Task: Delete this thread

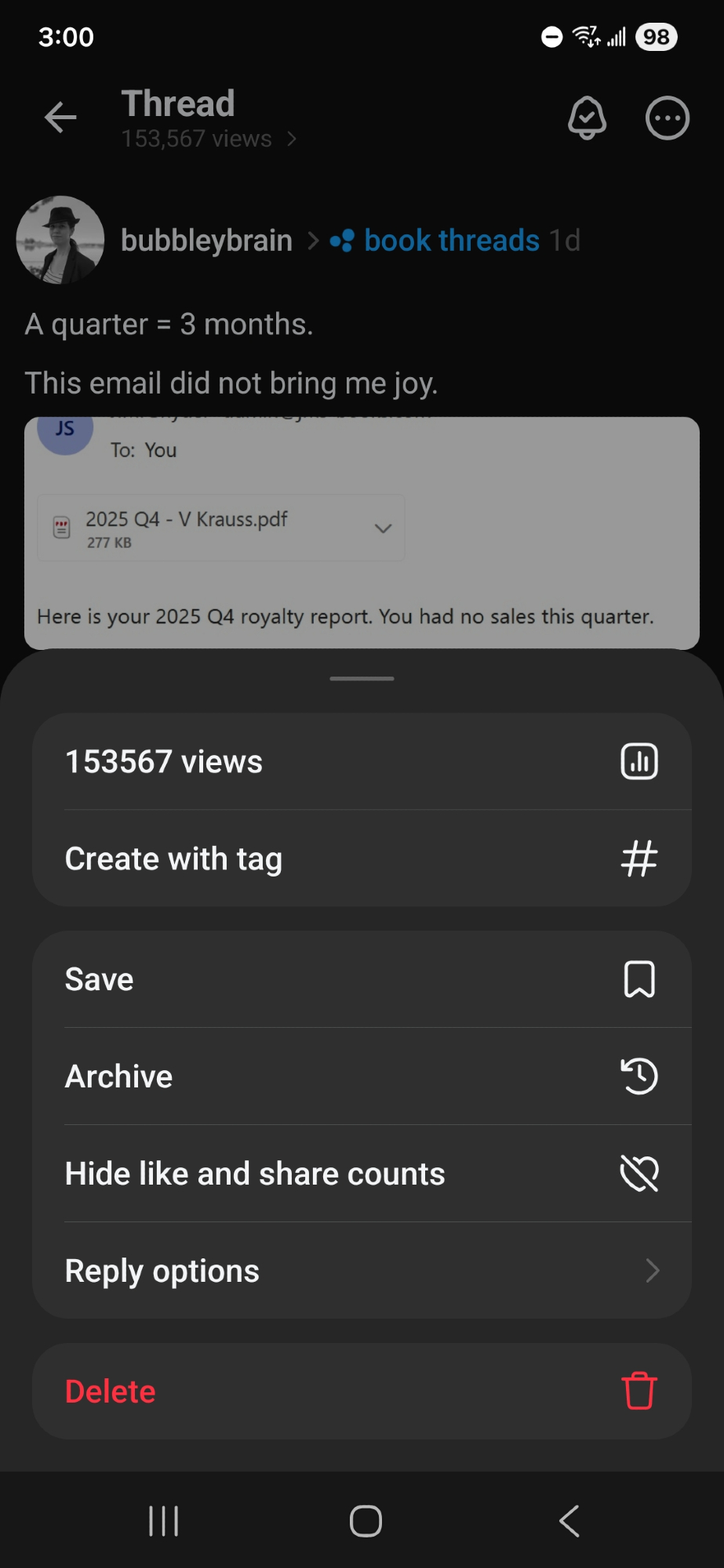Action: [361, 1392]
